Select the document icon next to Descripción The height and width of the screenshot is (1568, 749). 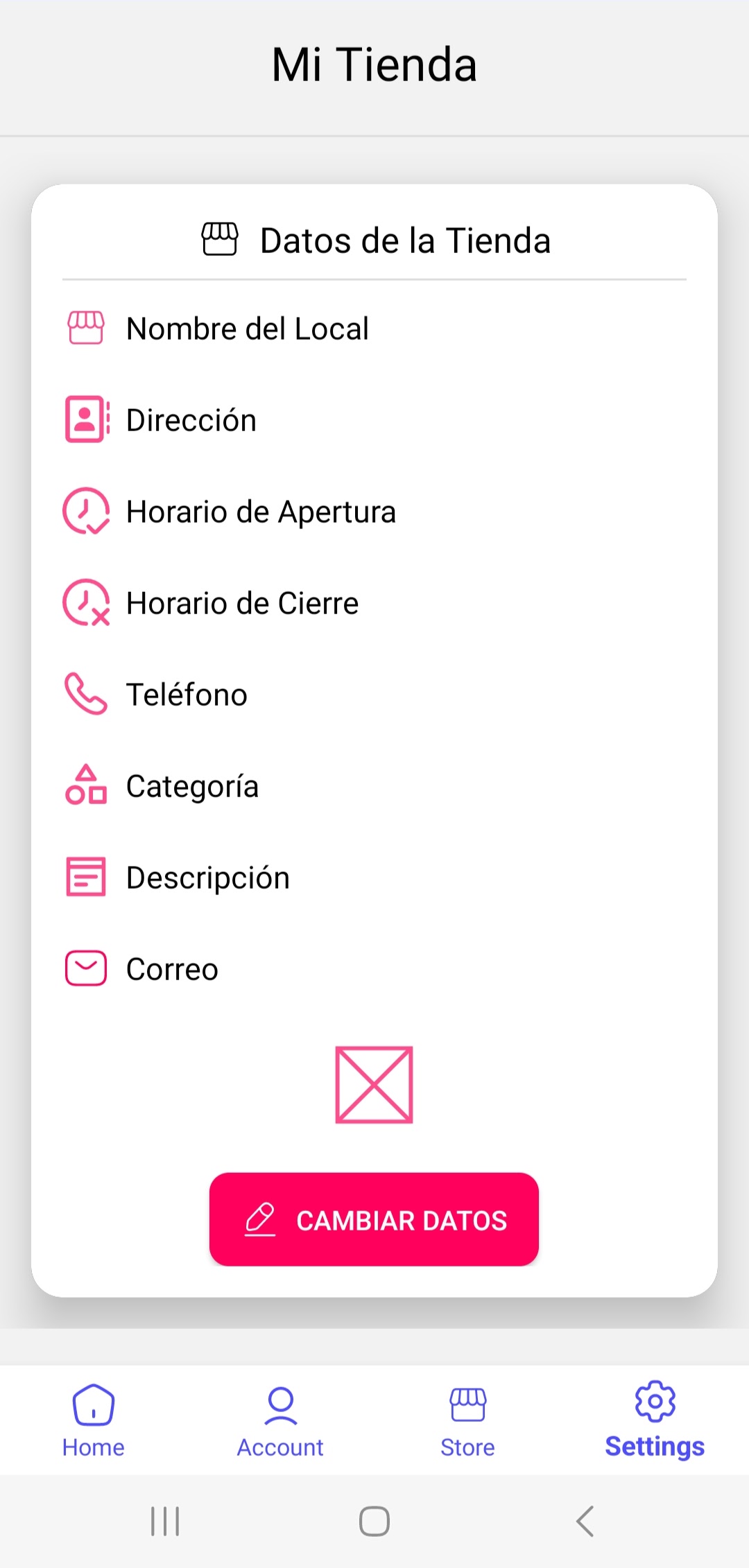coord(85,876)
